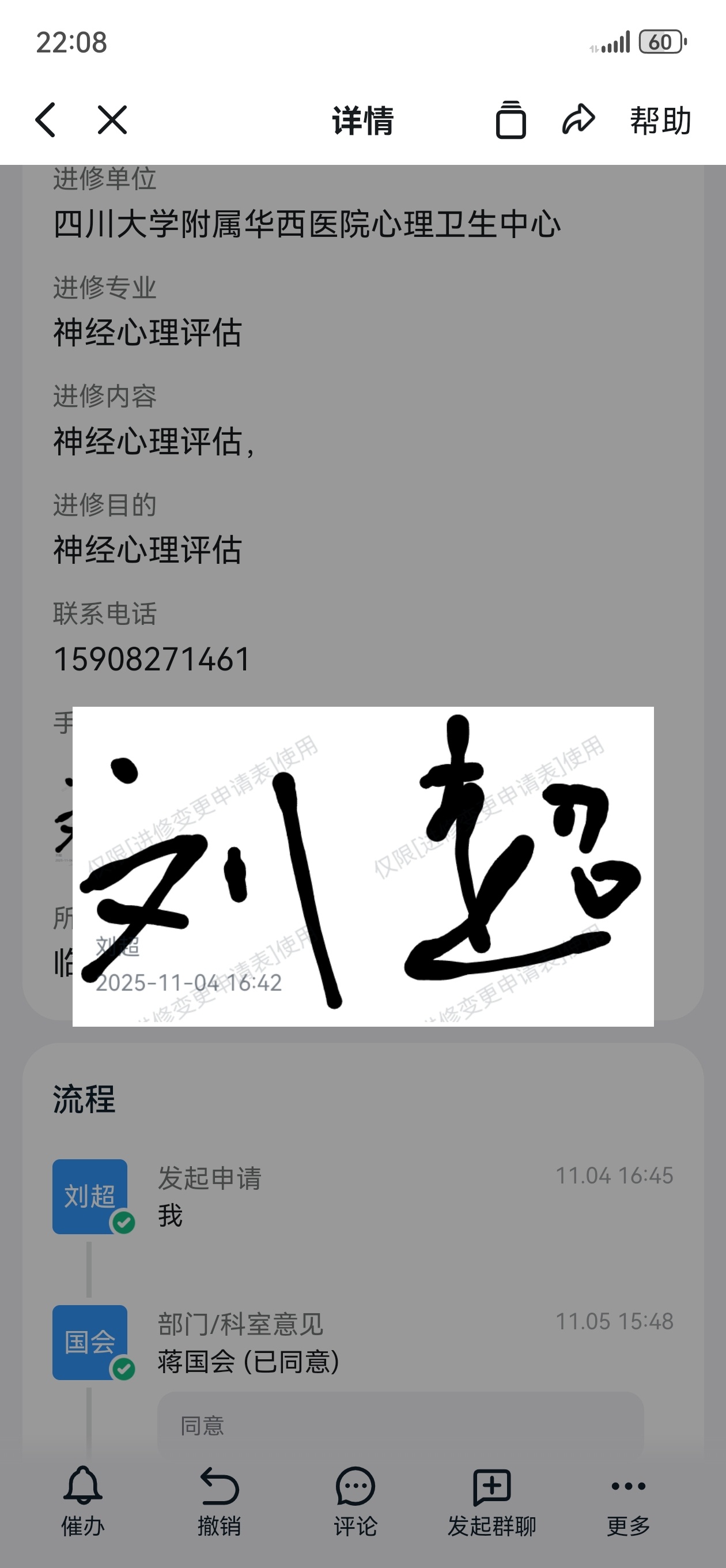Open 评论 to add a comment
Screen dimensions: 726x1568
click(356, 1501)
